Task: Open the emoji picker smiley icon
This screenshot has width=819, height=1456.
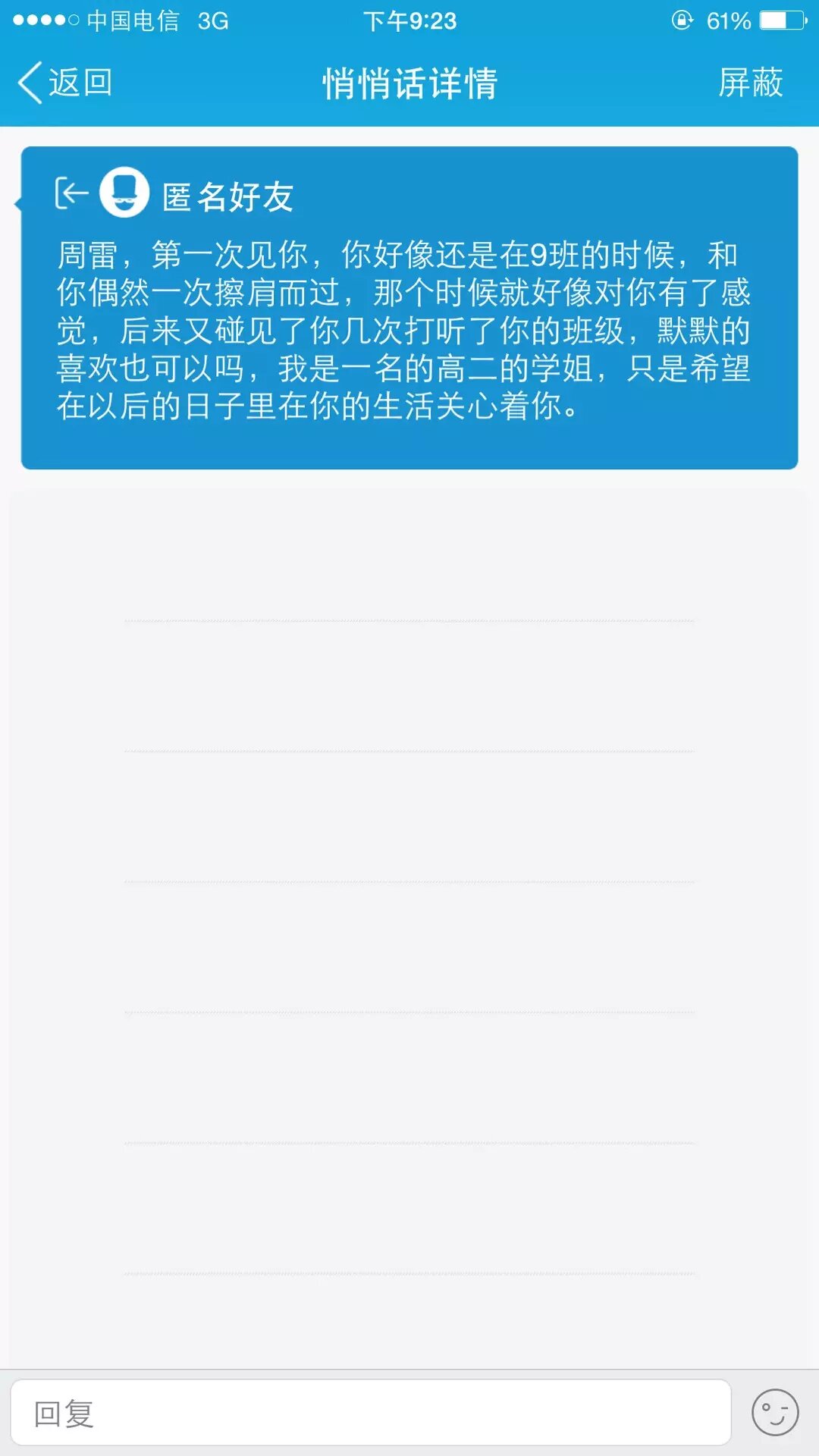Action: click(774, 1413)
